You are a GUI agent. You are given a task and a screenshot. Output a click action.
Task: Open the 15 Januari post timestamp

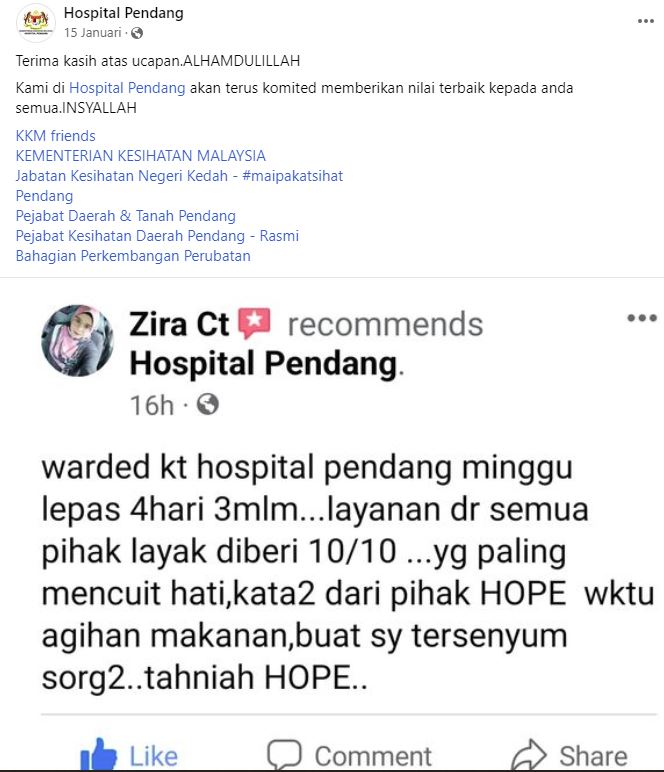93,32
